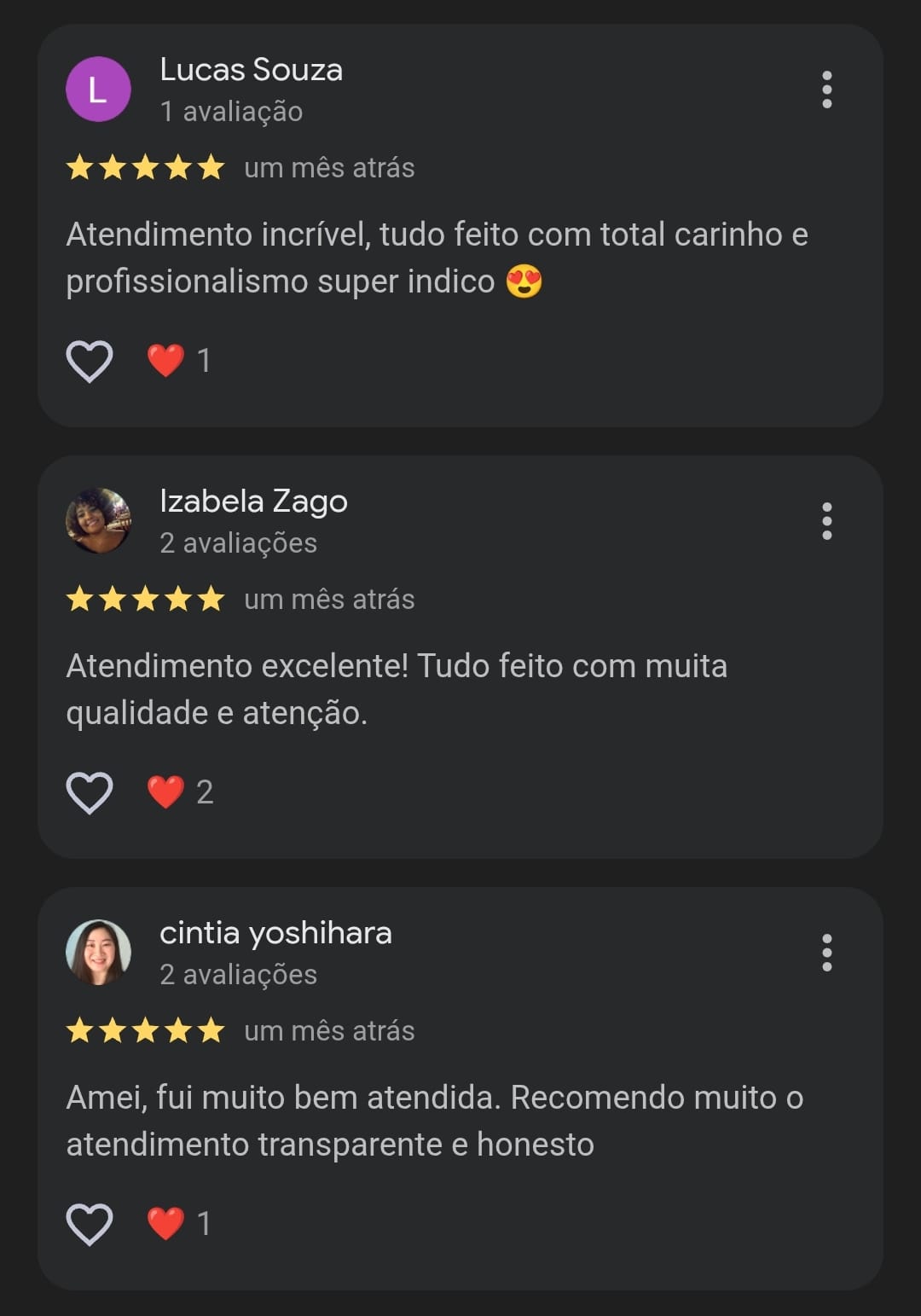
Task: Show more options for cintia yoshihara's review
Action: pyautogui.click(x=826, y=953)
